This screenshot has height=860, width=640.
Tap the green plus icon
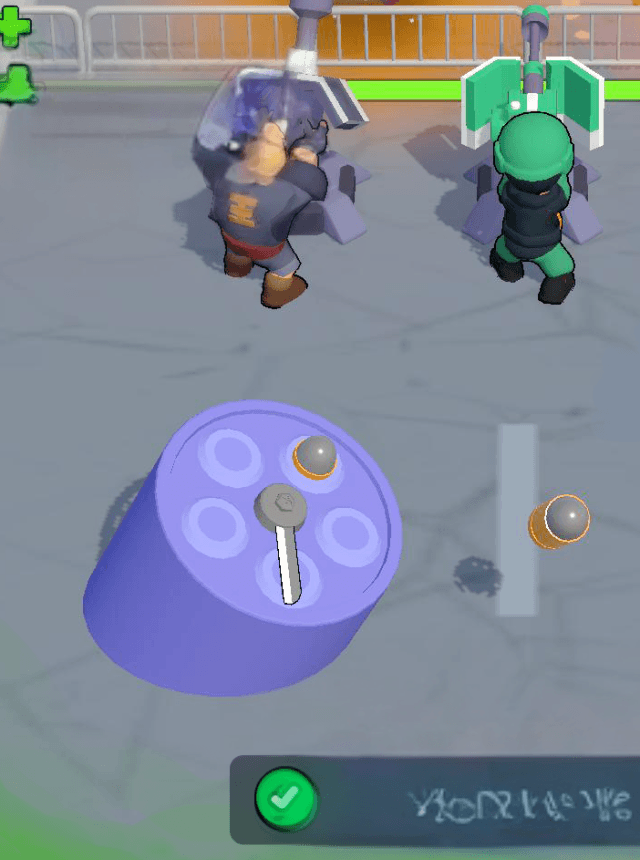12,26
